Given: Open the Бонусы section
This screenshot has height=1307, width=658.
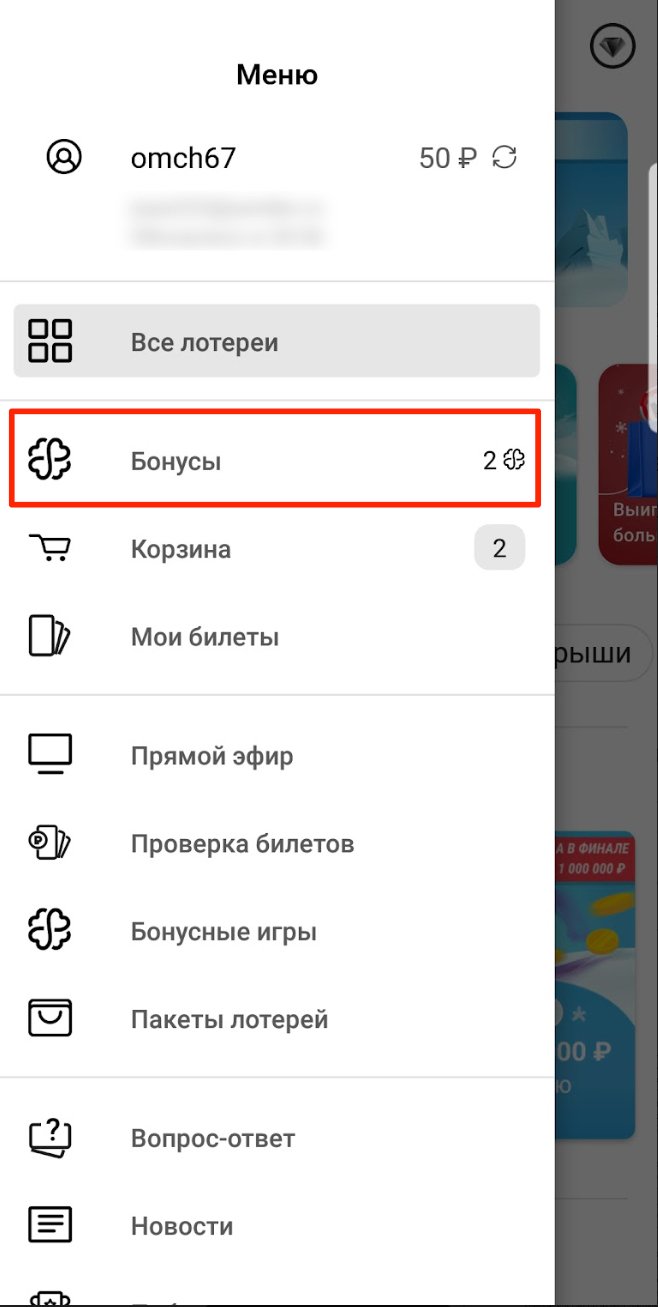Looking at the screenshot, I should (x=276, y=461).
